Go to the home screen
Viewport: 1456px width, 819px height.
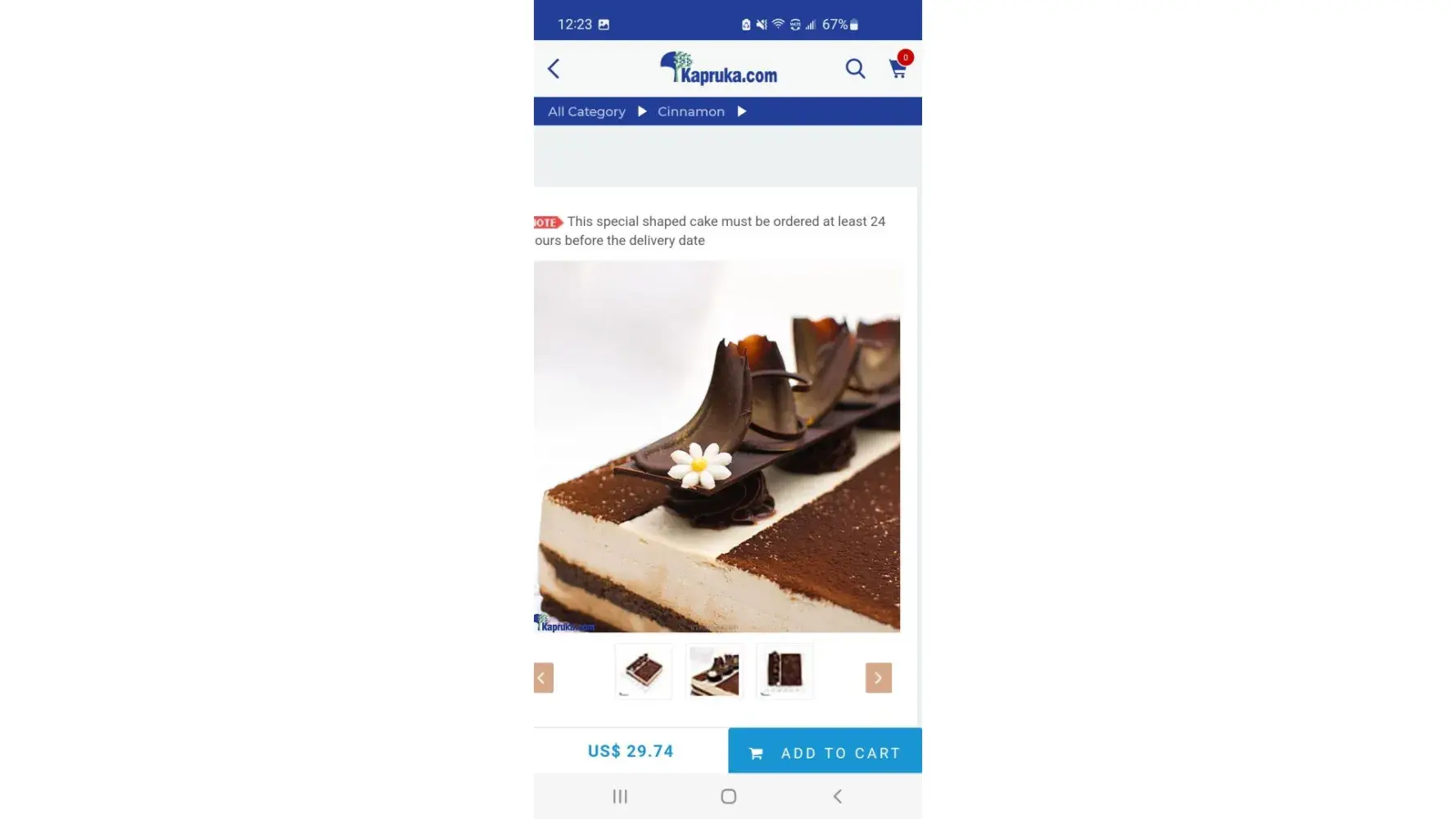[728, 796]
